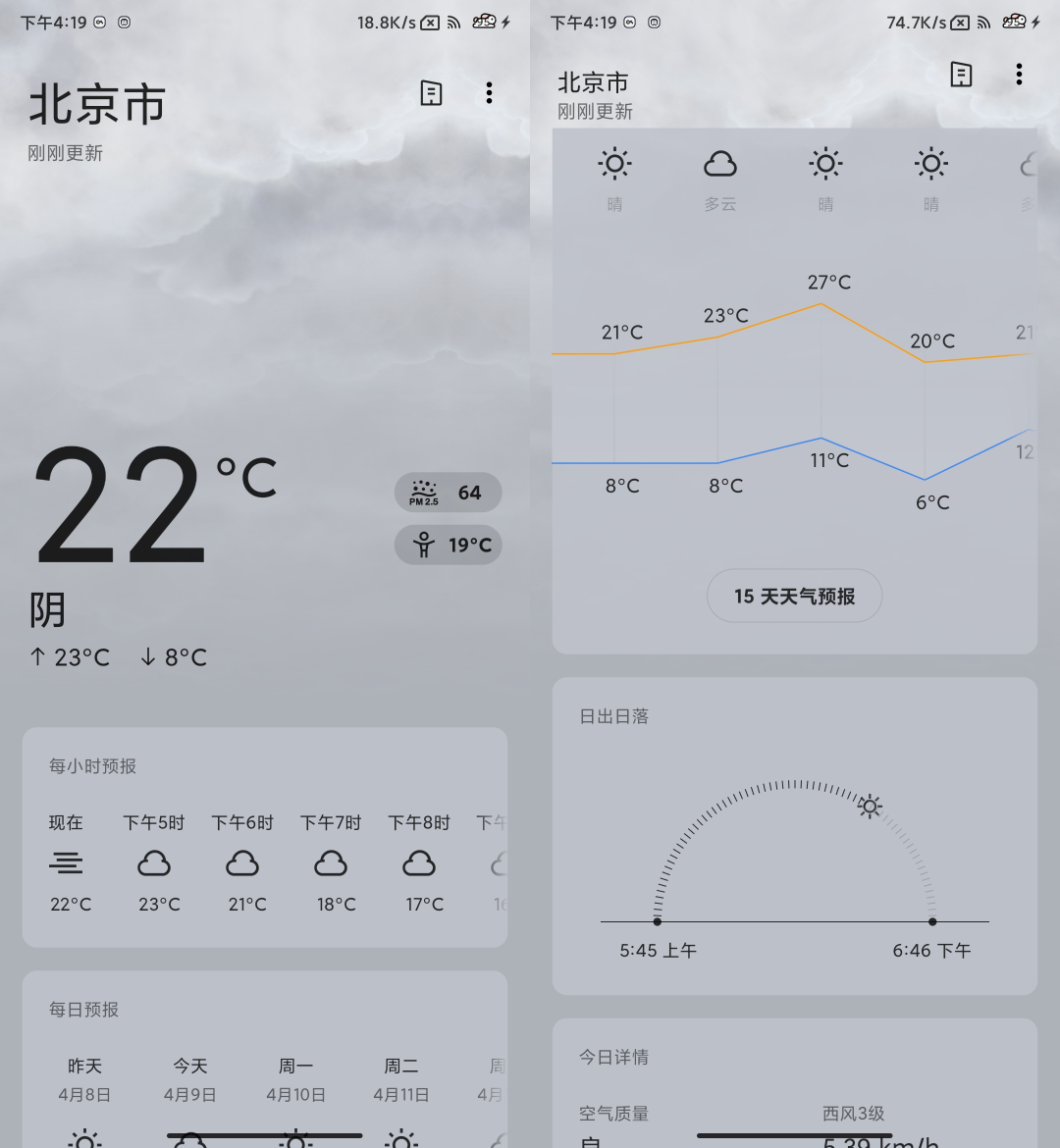Viewport: 1060px width, 1148px height.
Task: Open the 15 天天气预报 forecast button
Action: click(794, 596)
